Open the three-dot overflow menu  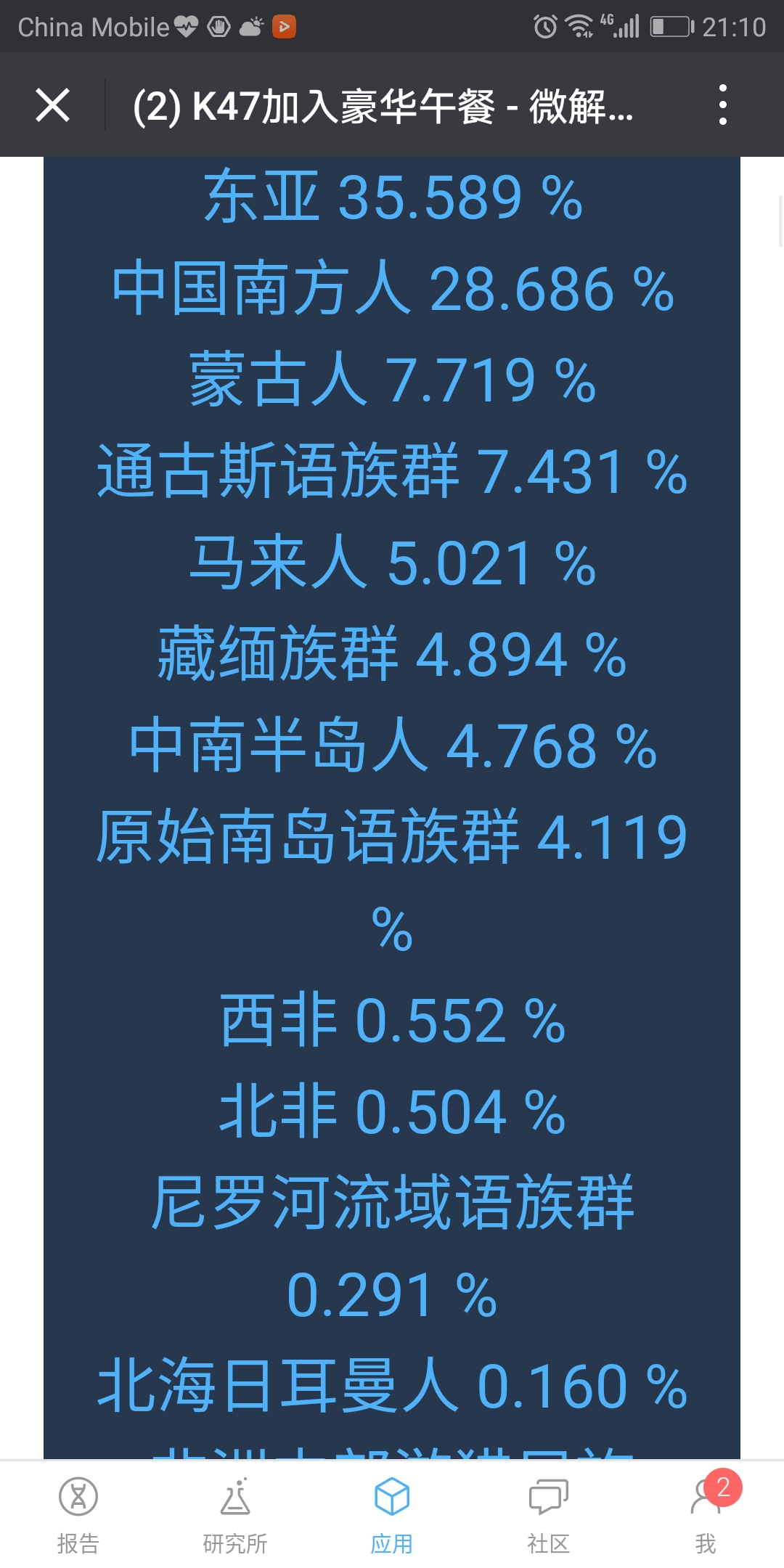(722, 105)
